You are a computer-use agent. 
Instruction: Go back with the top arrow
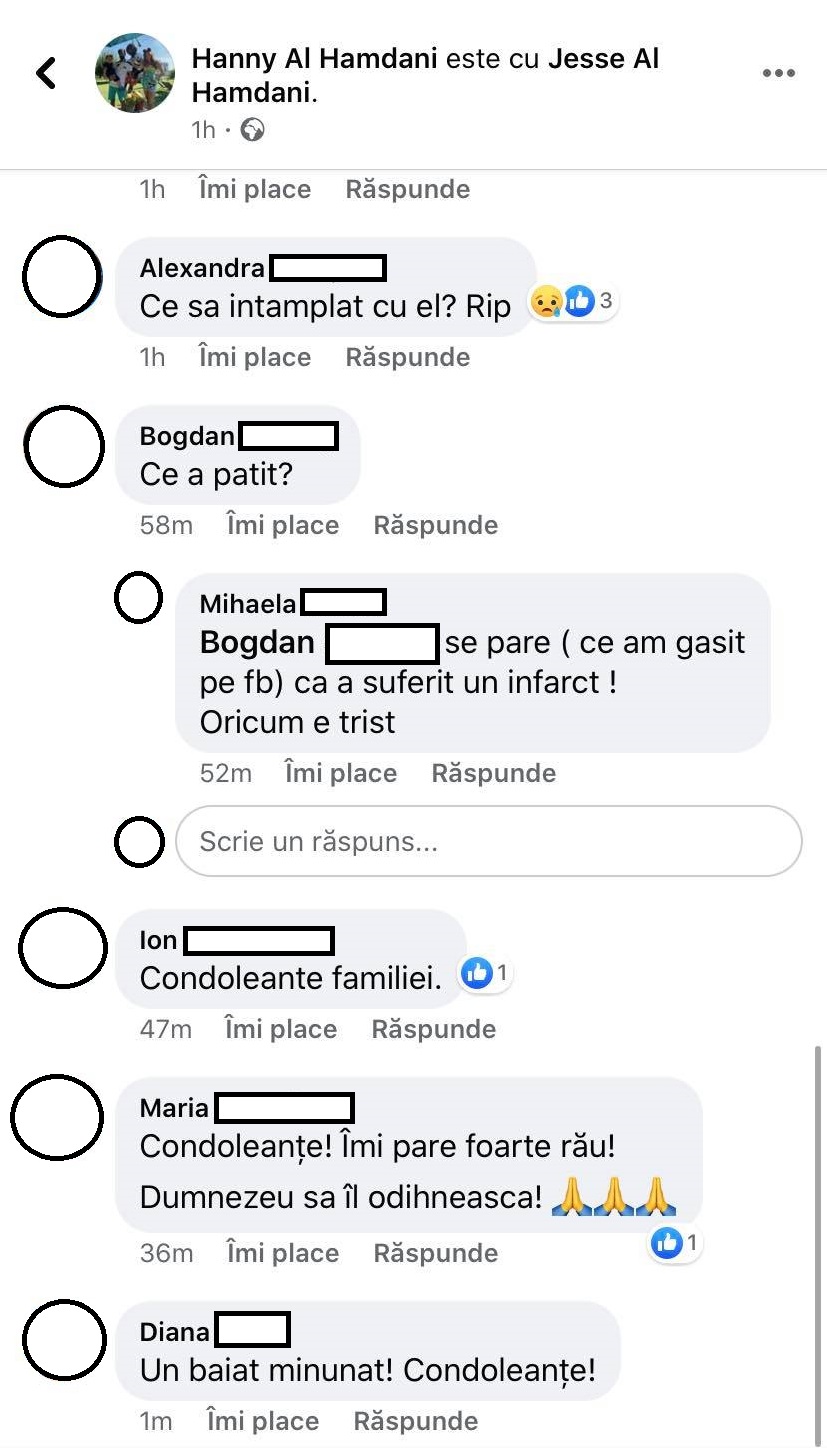click(x=46, y=73)
